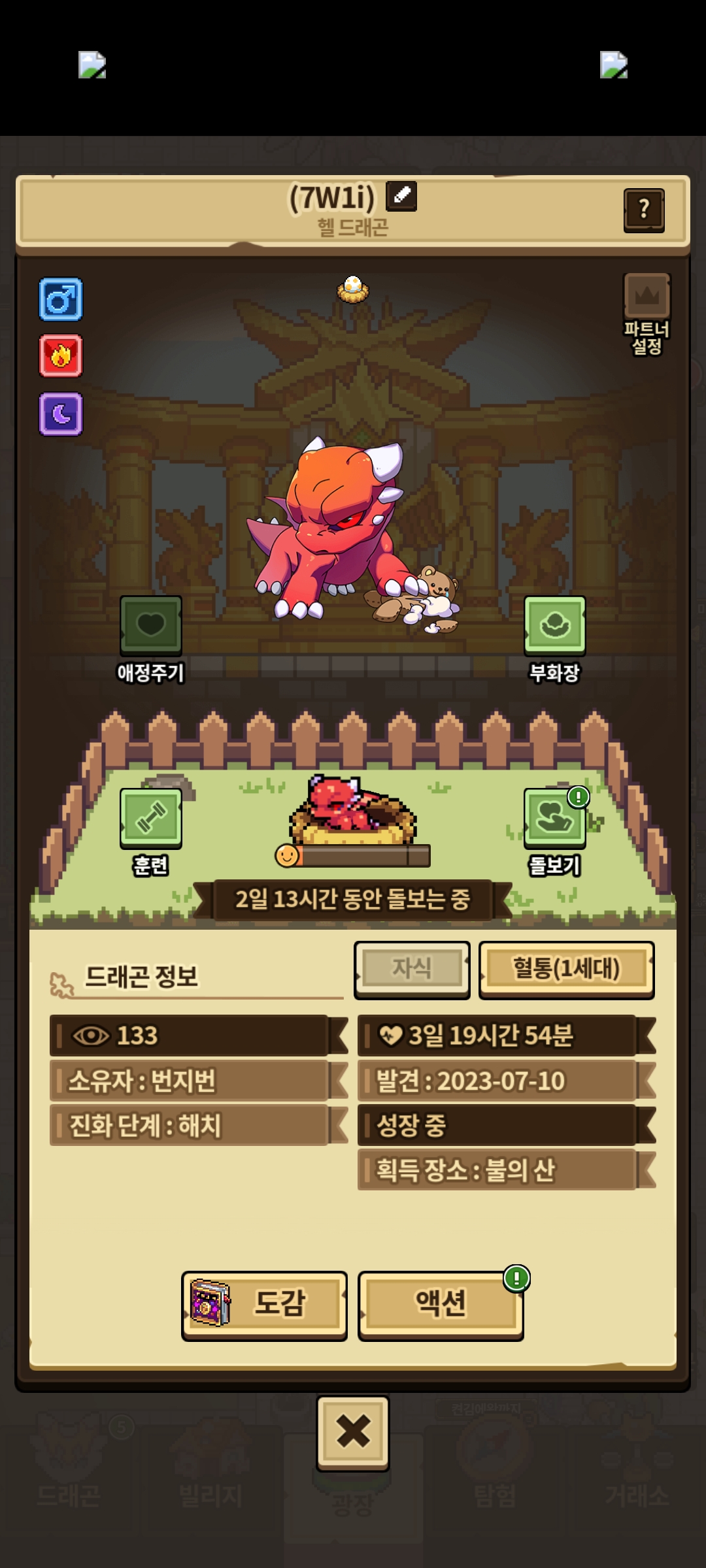This screenshot has height=1568, width=706.
Task: View the 자식 offspring tab
Action: tap(412, 969)
